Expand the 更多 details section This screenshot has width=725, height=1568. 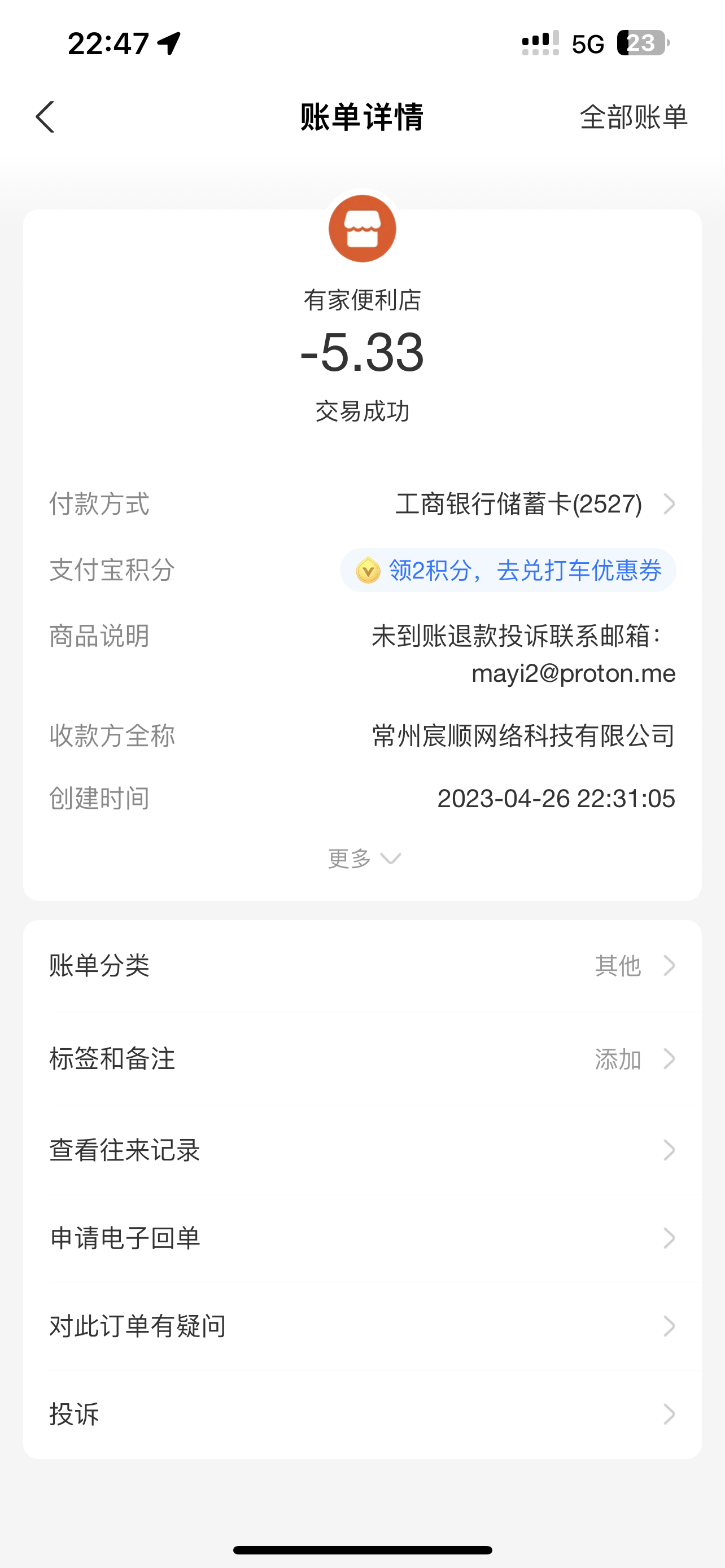pos(364,859)
